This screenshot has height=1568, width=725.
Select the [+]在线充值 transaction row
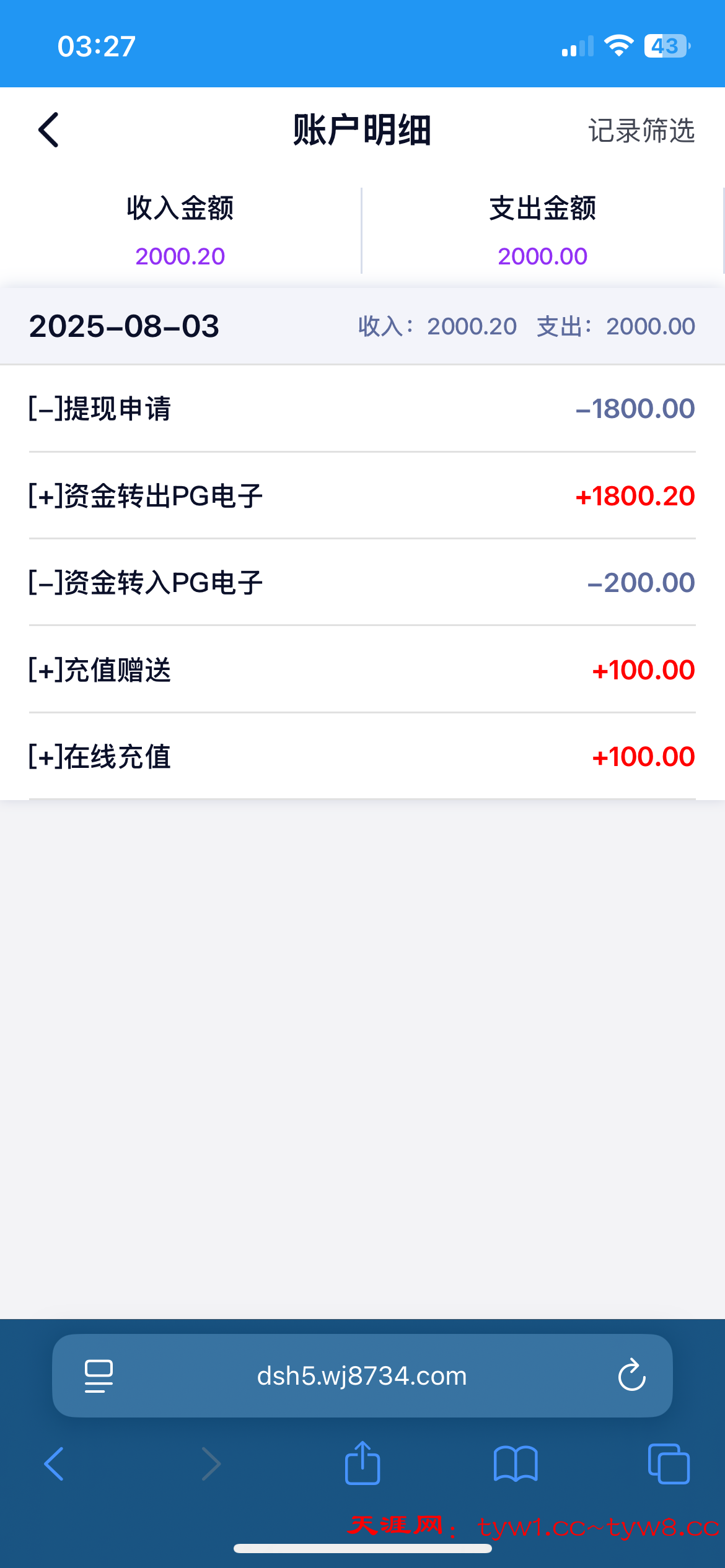(x=362, y=756)
